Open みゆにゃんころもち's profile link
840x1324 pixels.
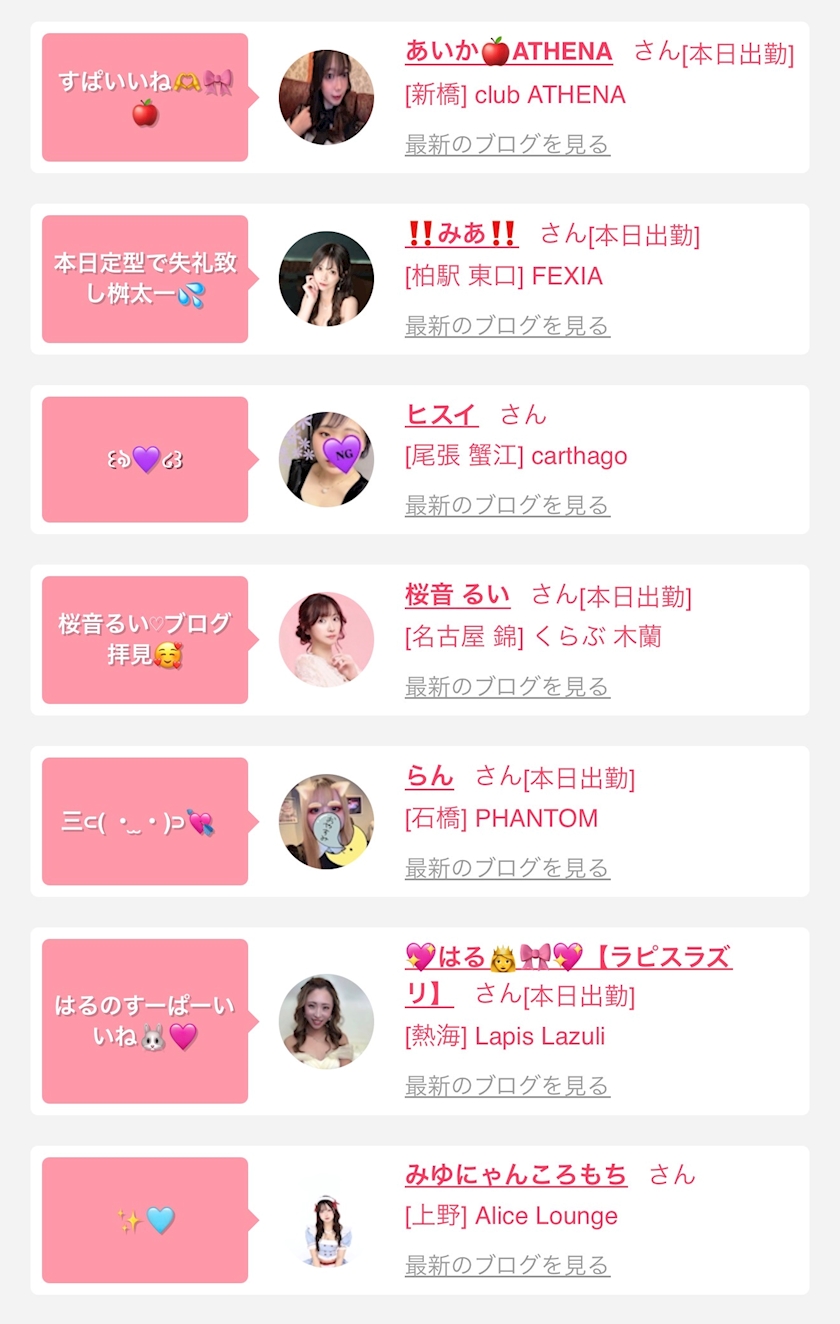(516, 1175)
